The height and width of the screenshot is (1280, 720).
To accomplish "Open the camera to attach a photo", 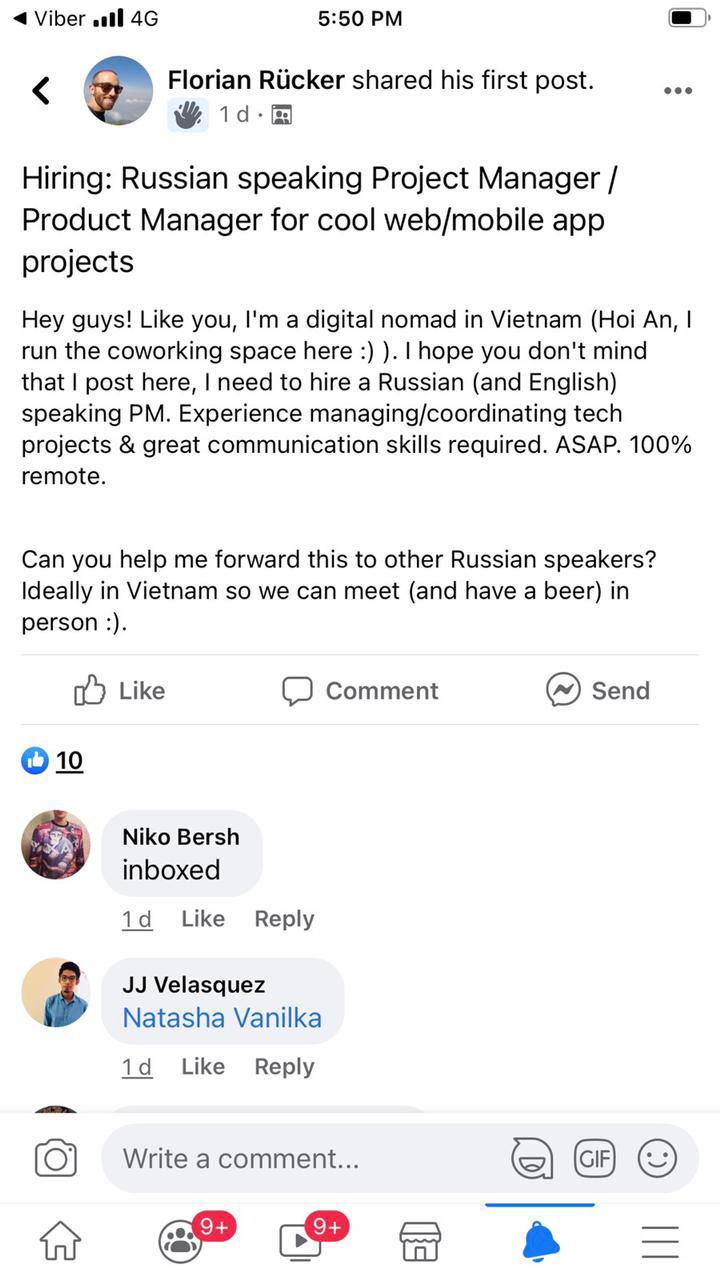I will (56, 1158).
